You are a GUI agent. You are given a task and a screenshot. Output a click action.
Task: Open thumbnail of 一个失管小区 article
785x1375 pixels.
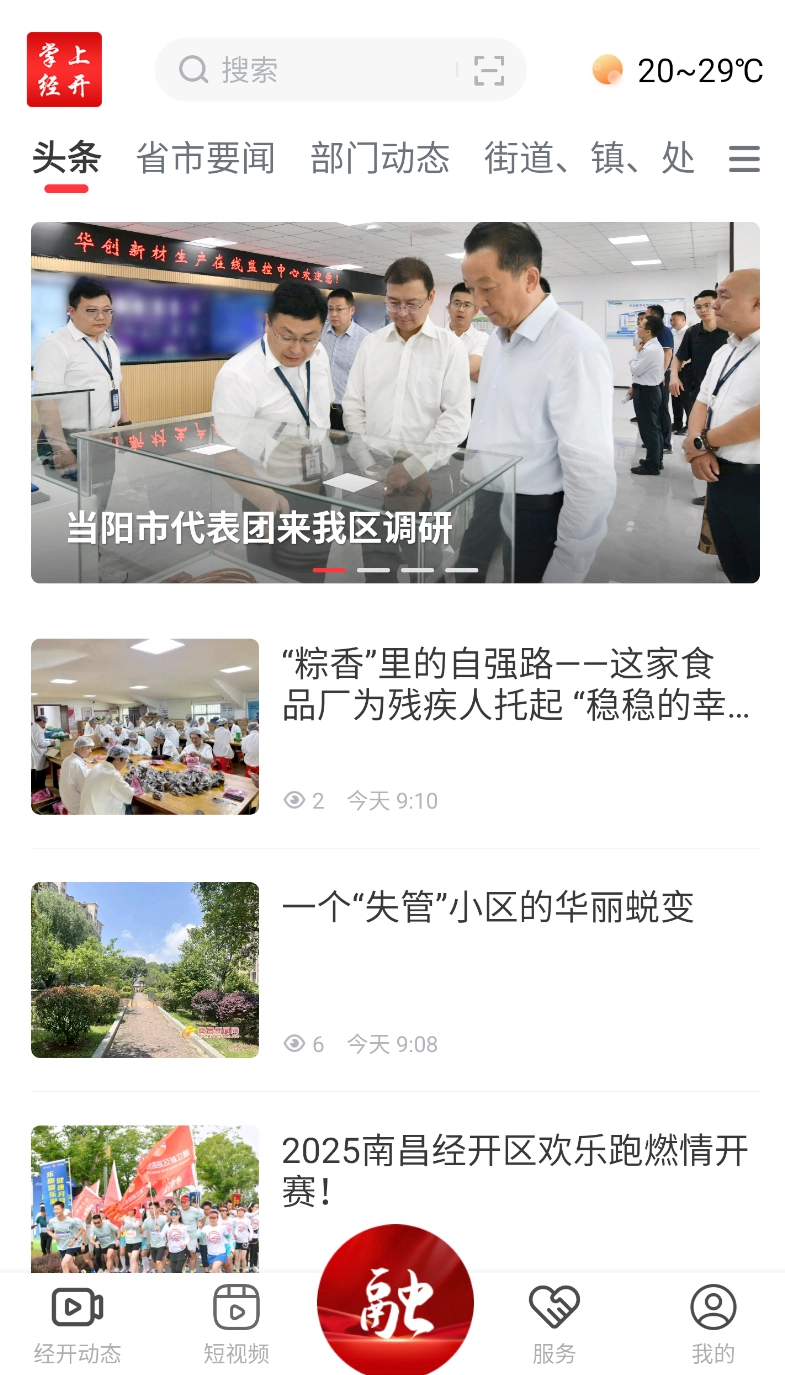pos(144,969)
